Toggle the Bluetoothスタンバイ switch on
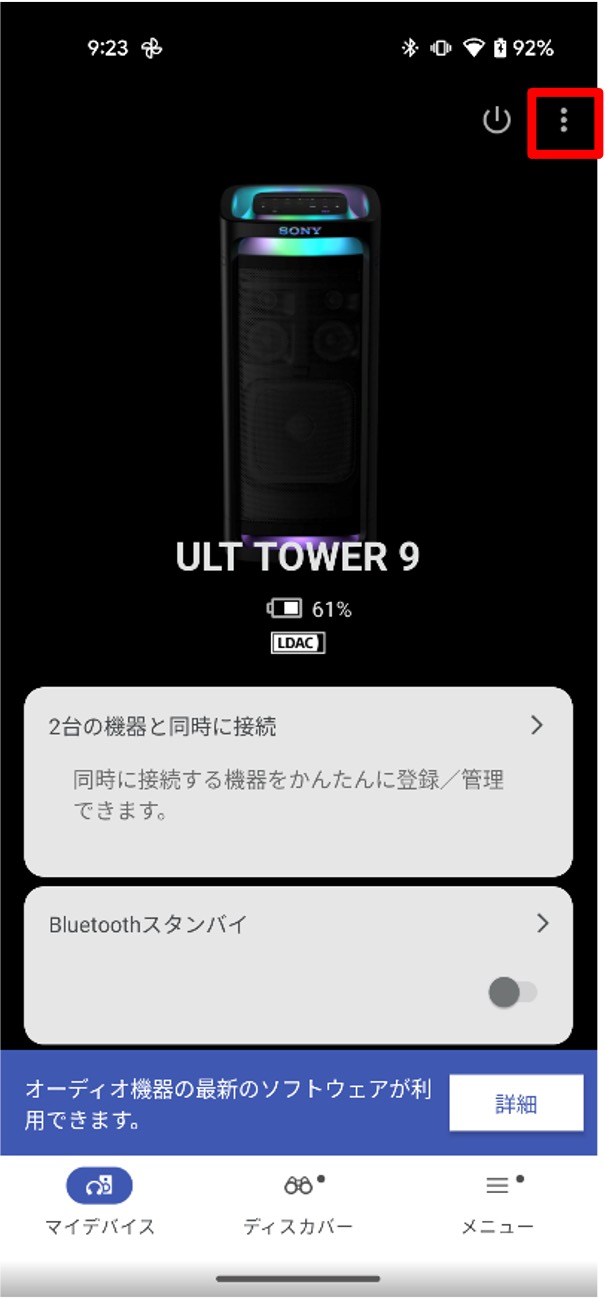This screenshot has height=1301, width=605. coord(513,993)
